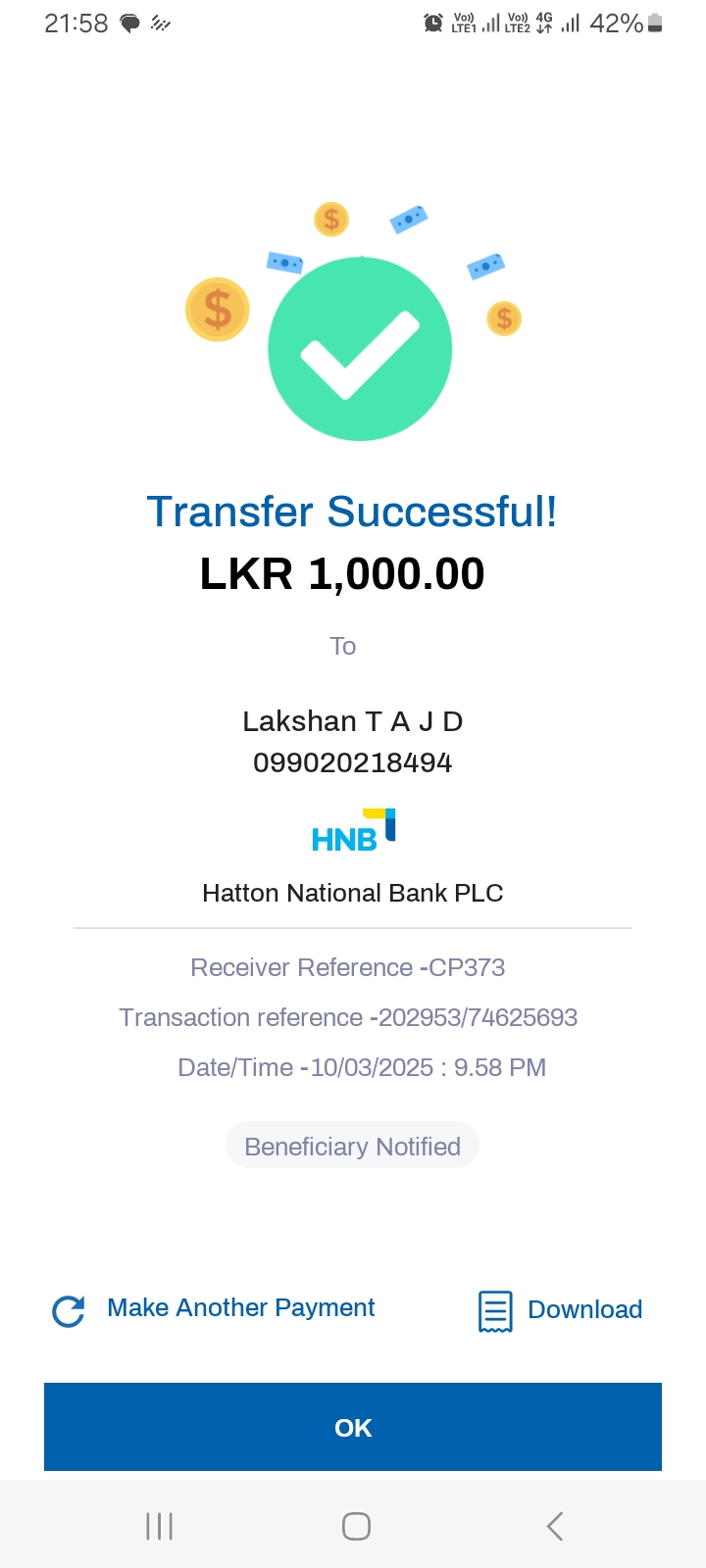Confirm with the OK button
This screenshot has height=1568, width=706.
pyautogui.click(x=353, y=1427)
